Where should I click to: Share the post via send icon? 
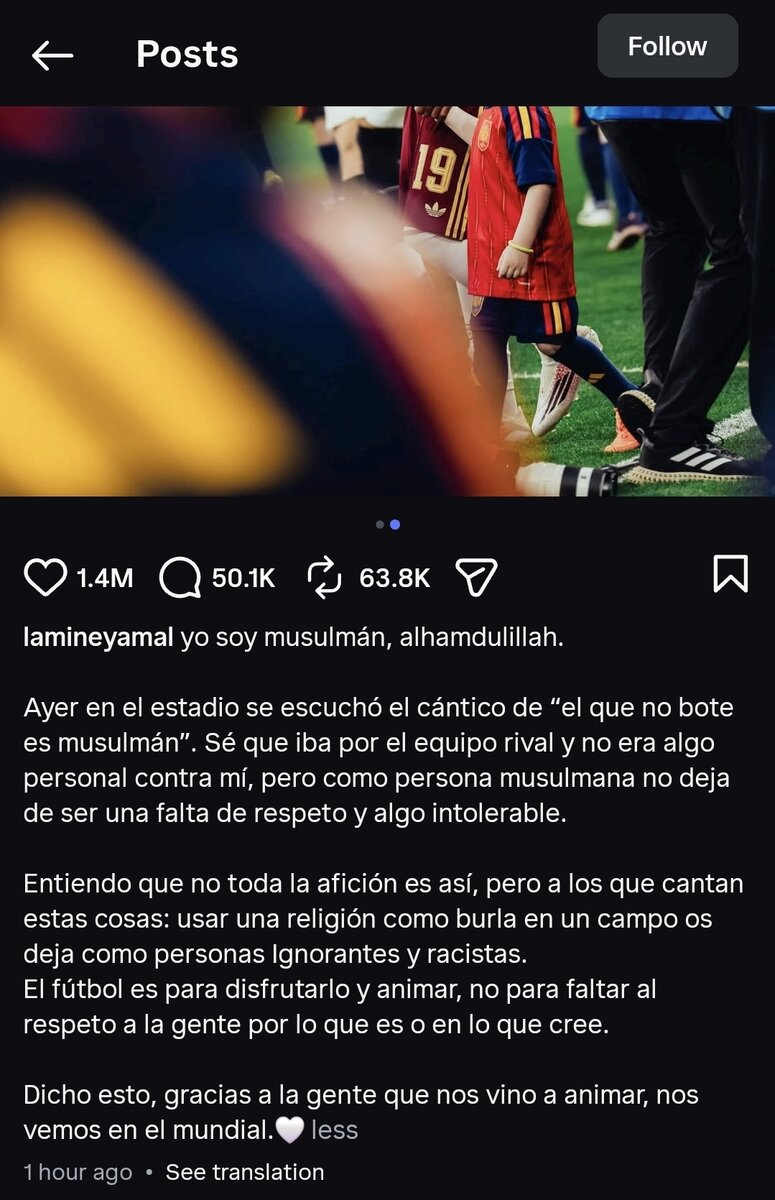tap(476, 577)
